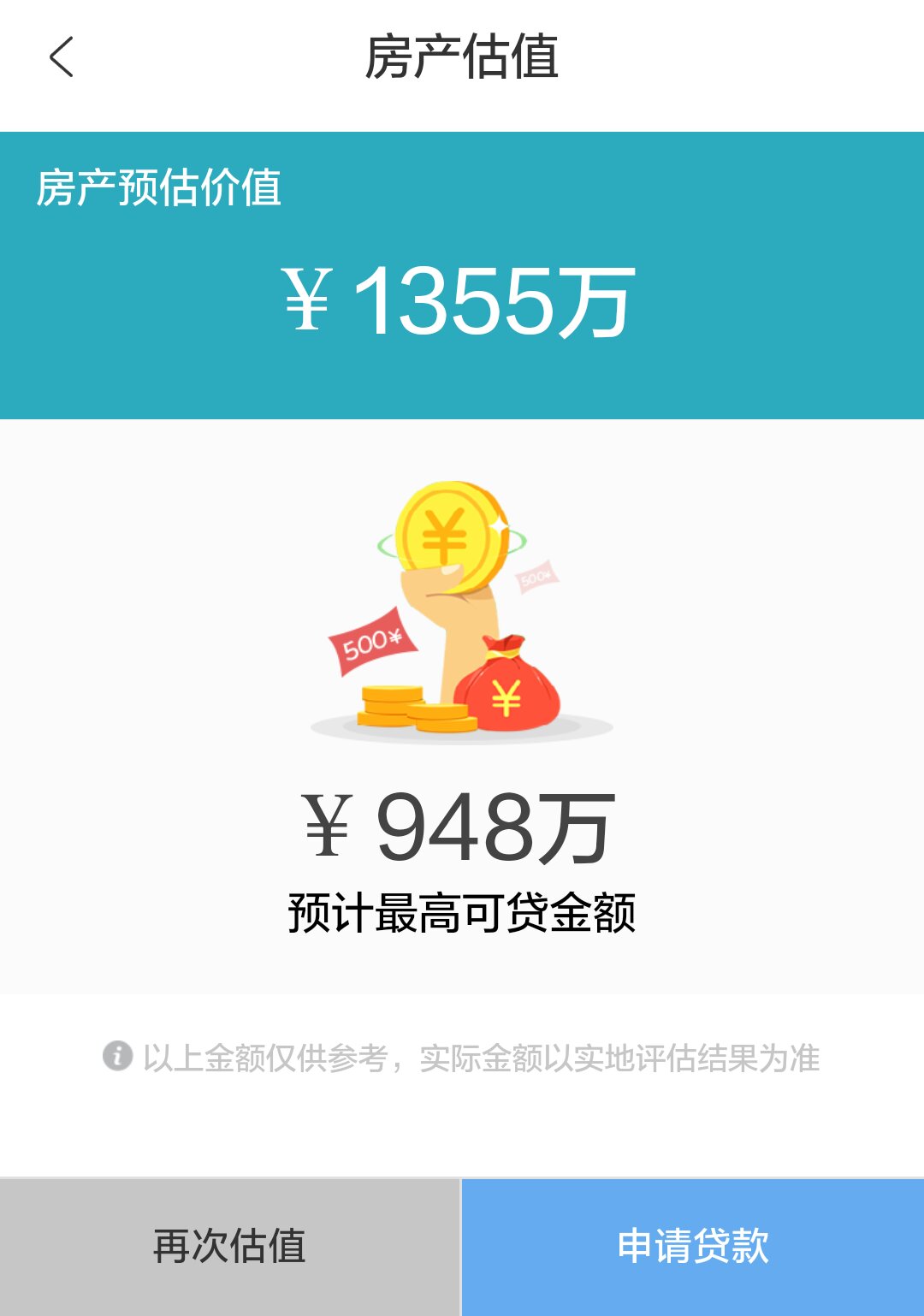924x1316 pixels.
Task: Click the info icon next to disclaimer
Action: tap(118, 1058)
